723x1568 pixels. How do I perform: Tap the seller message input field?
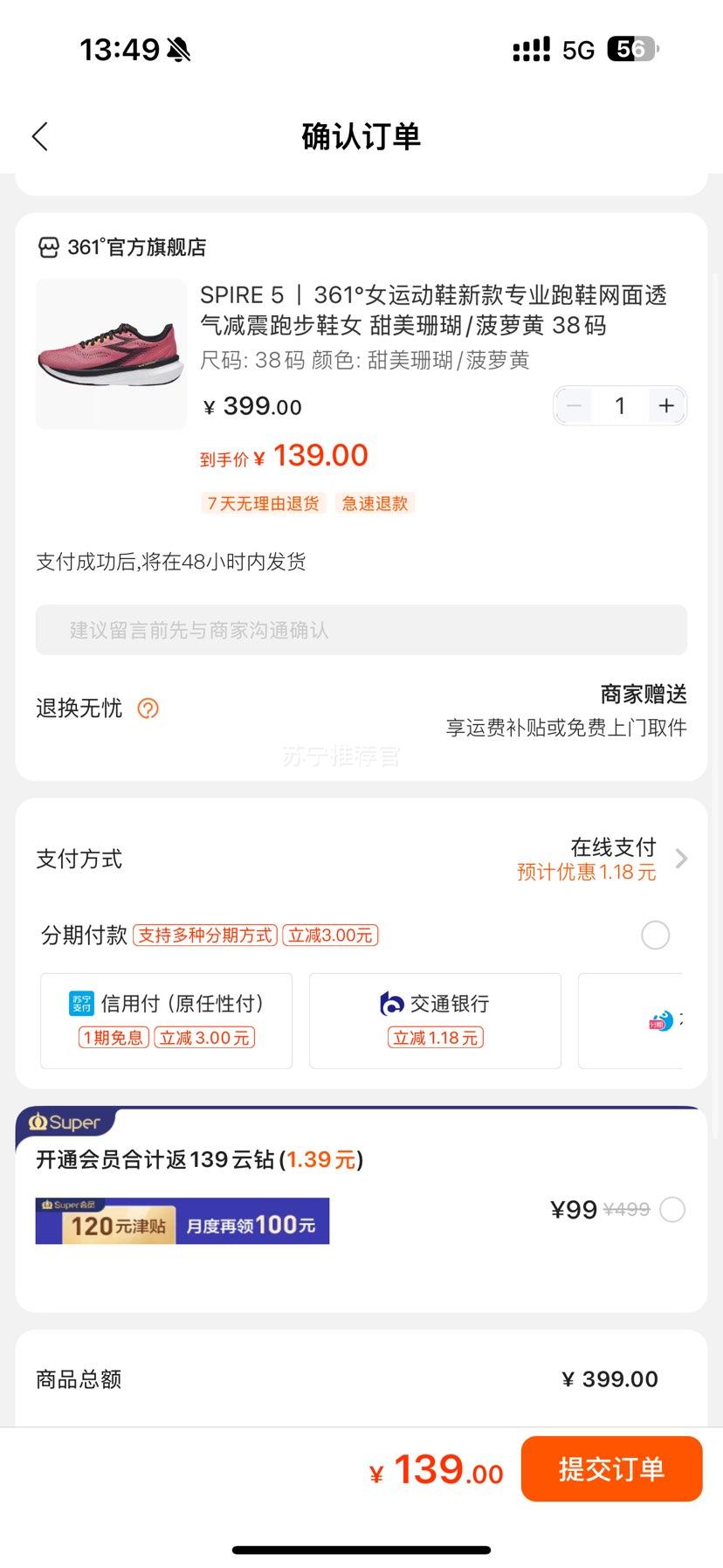(361, 630)
